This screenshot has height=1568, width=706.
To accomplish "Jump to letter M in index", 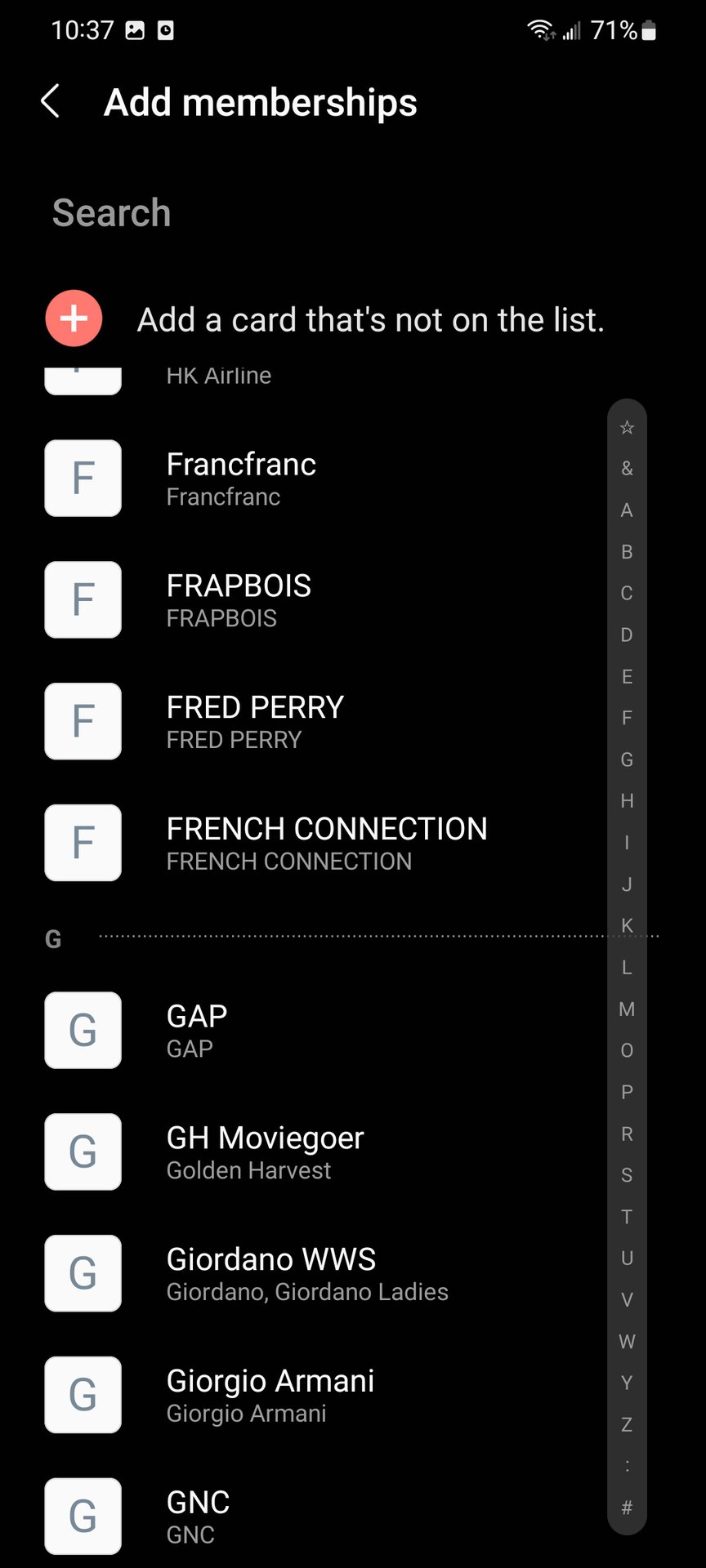I will [x=627, y=1009].
